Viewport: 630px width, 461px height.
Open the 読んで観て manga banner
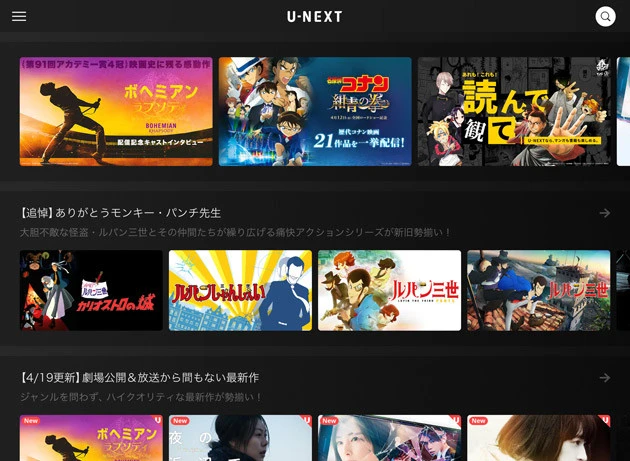513,111
